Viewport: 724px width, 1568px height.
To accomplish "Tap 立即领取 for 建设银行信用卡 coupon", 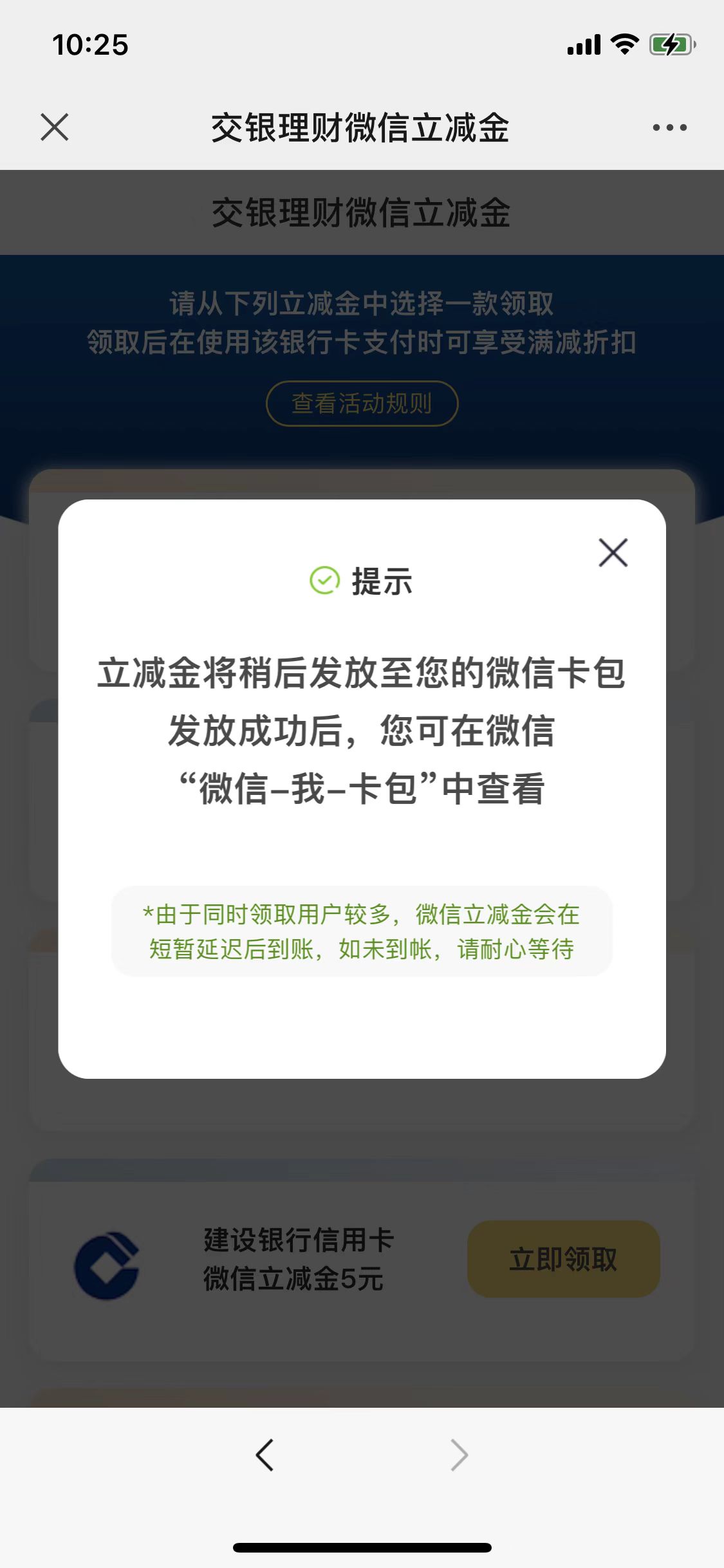I will (563, 1259).
